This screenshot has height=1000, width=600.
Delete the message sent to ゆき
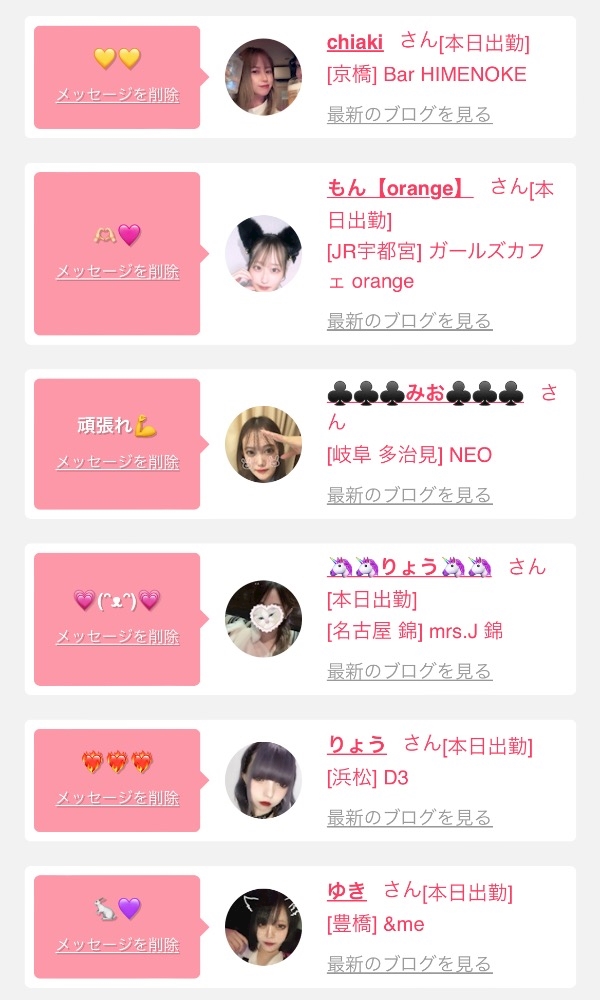118,945
